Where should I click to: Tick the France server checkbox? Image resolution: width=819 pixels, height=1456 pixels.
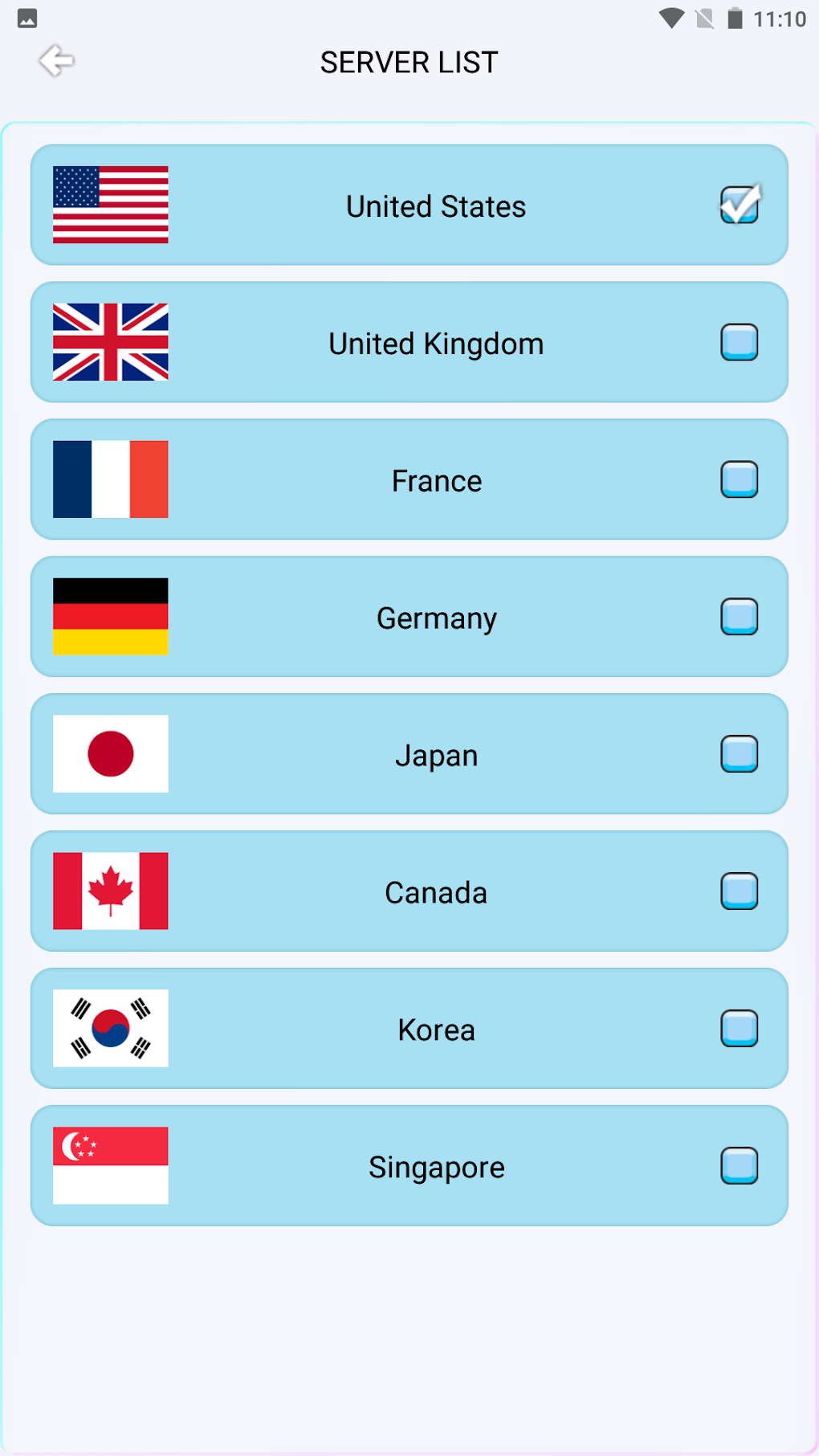(740, 479)
